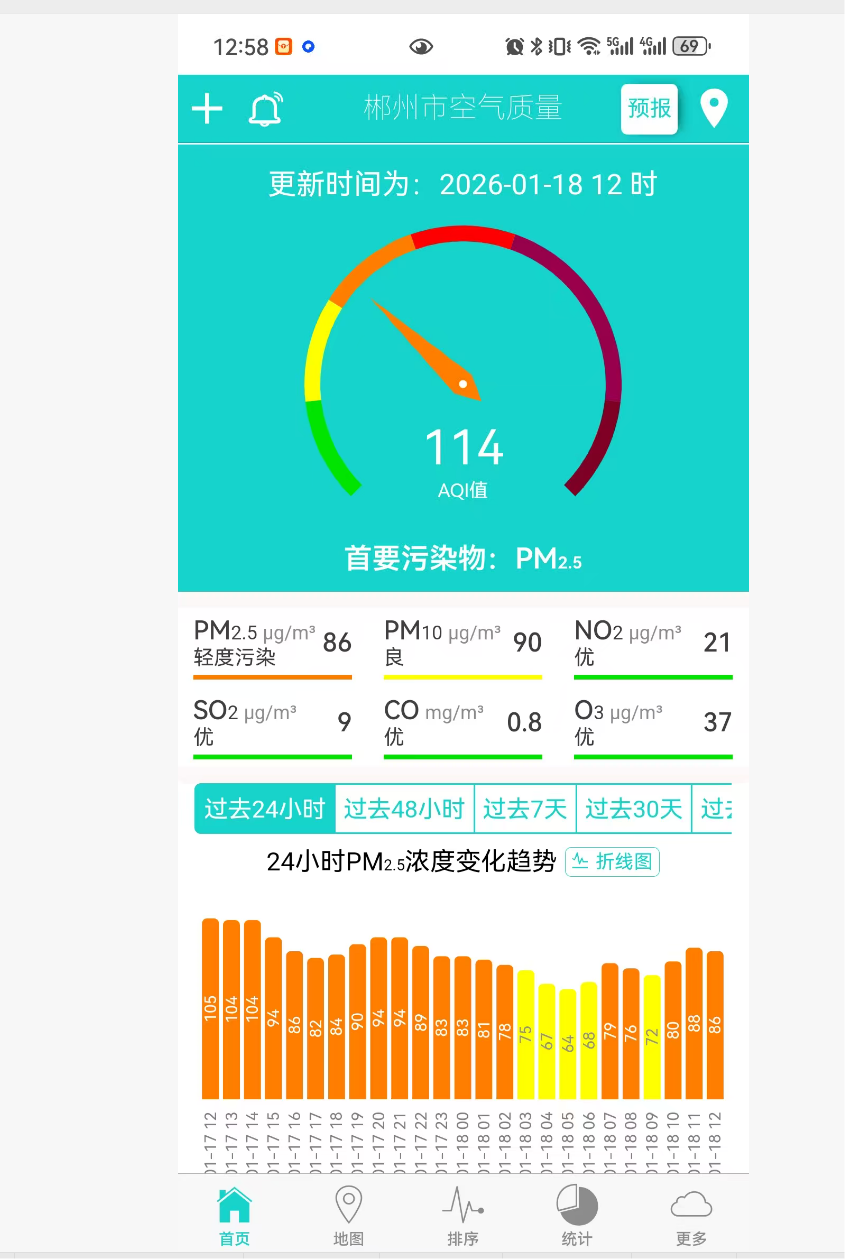Screen dimensions: 845x1259
Task: Switch chart view using 折线图 button
Action: tap(612, 861)
